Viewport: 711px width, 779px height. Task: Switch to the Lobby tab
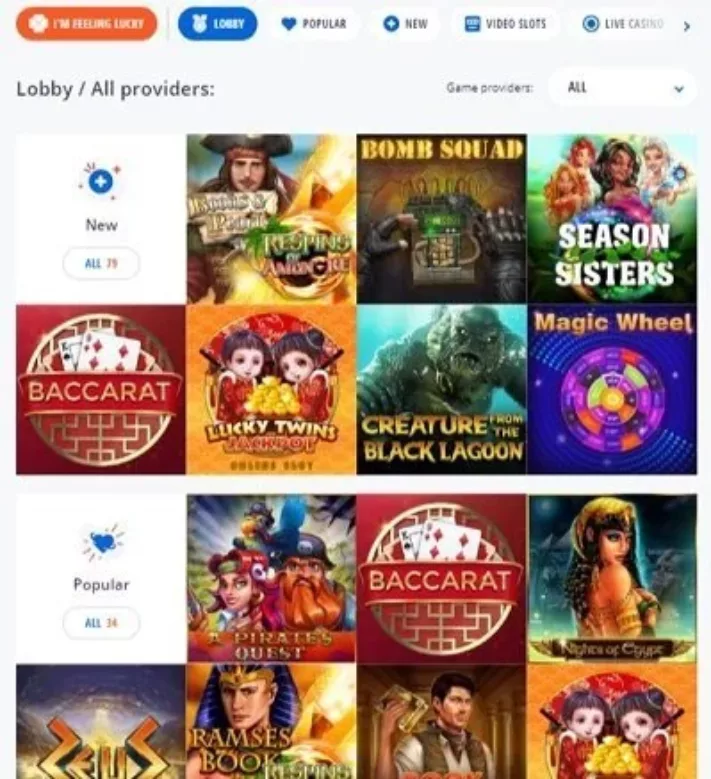pos(217,24)
